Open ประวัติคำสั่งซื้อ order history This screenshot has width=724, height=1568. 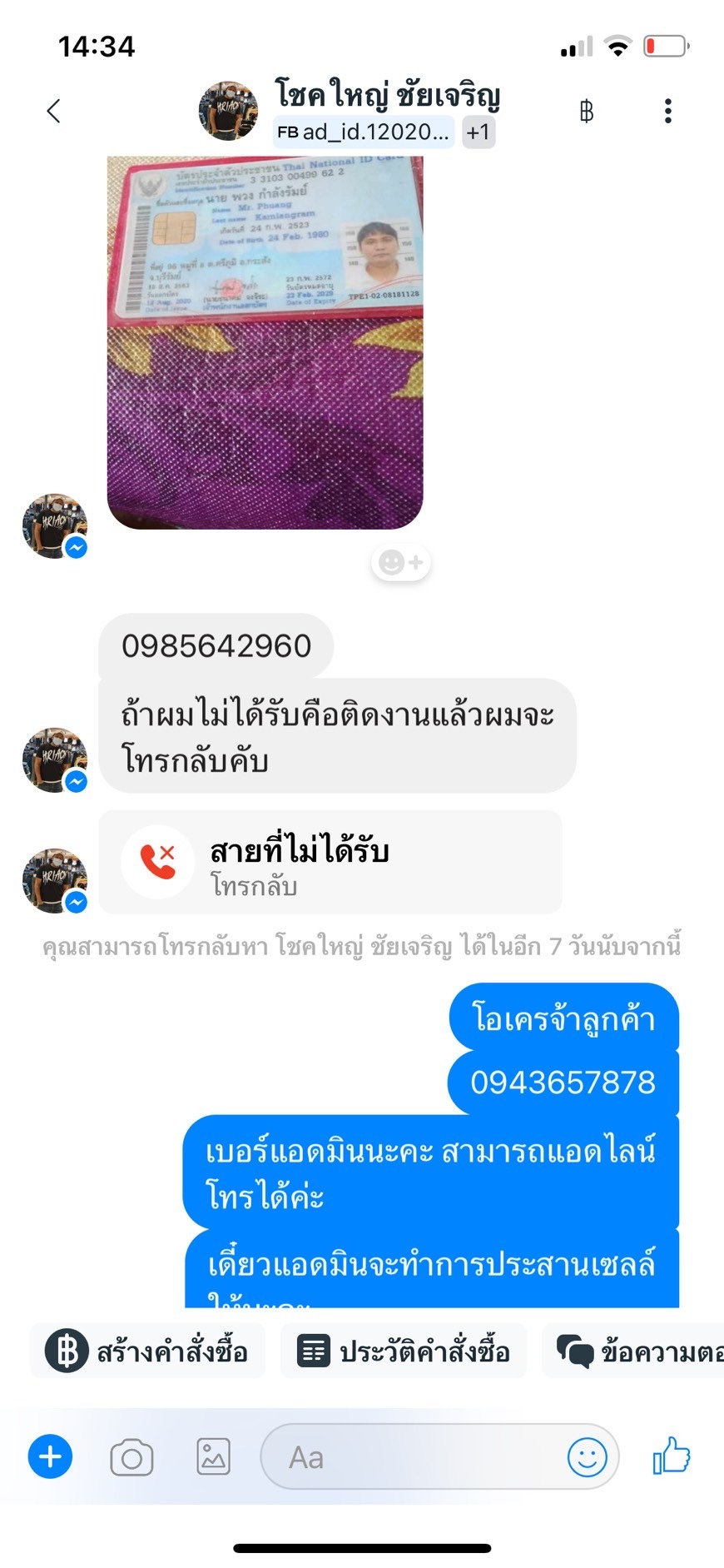pos(404,1351)
